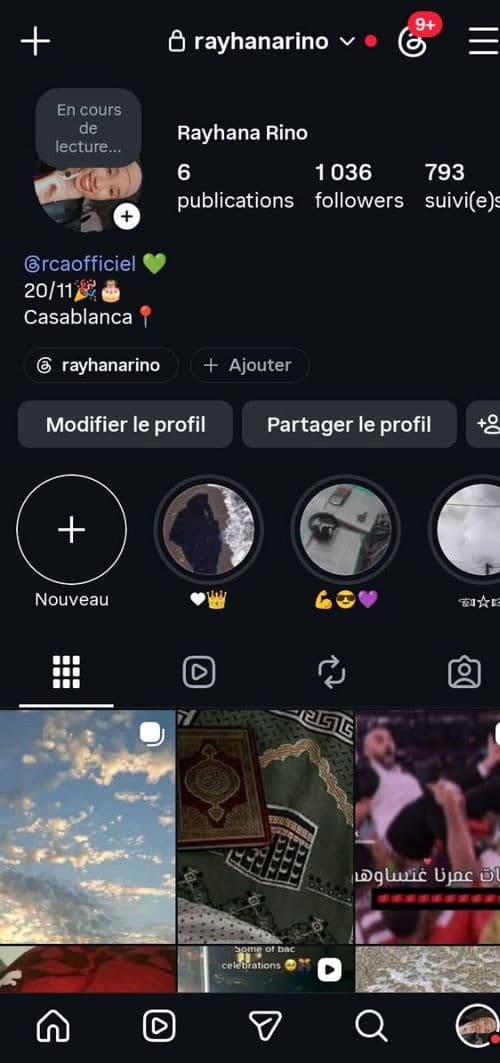The width and height of the screenshot is (500, 1063).
Task: Open the rayhanarino Threads chip
Action: [x=101, y=365]
